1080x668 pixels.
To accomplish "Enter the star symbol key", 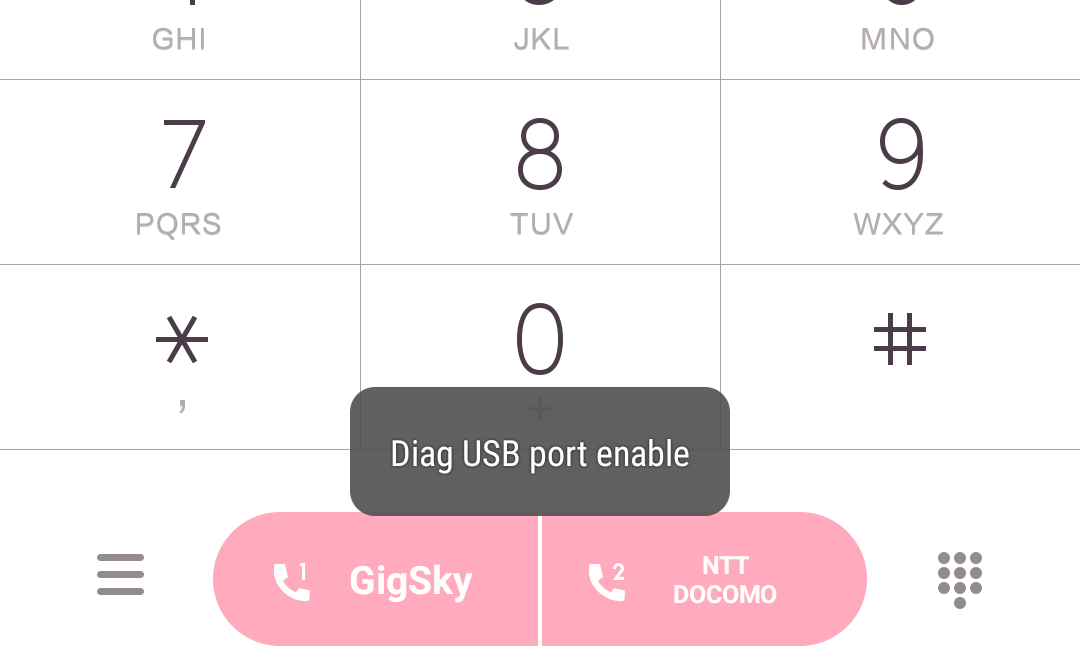I will click(180, 355).
